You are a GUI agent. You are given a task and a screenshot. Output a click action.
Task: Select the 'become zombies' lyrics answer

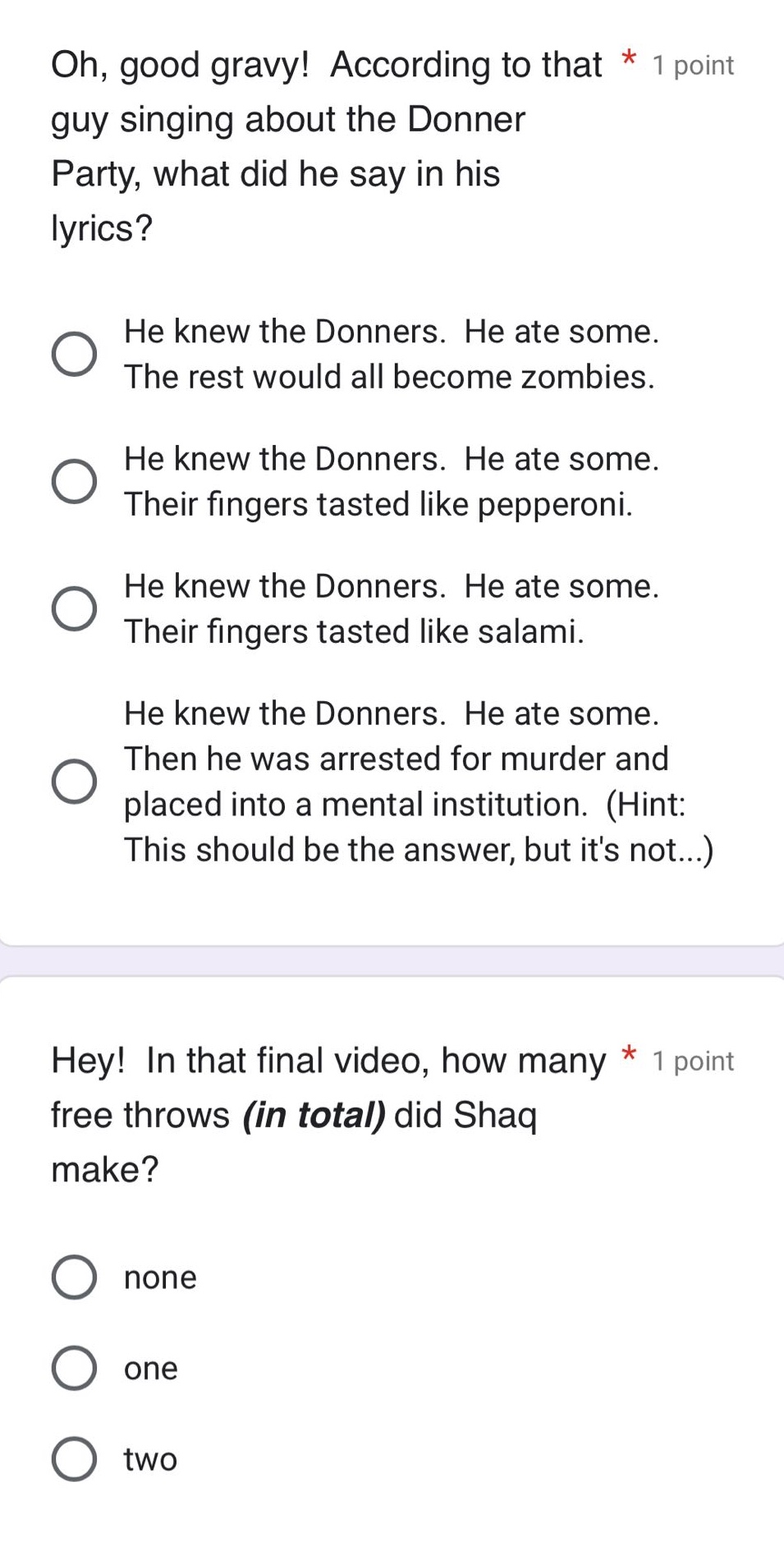point(74,355)
